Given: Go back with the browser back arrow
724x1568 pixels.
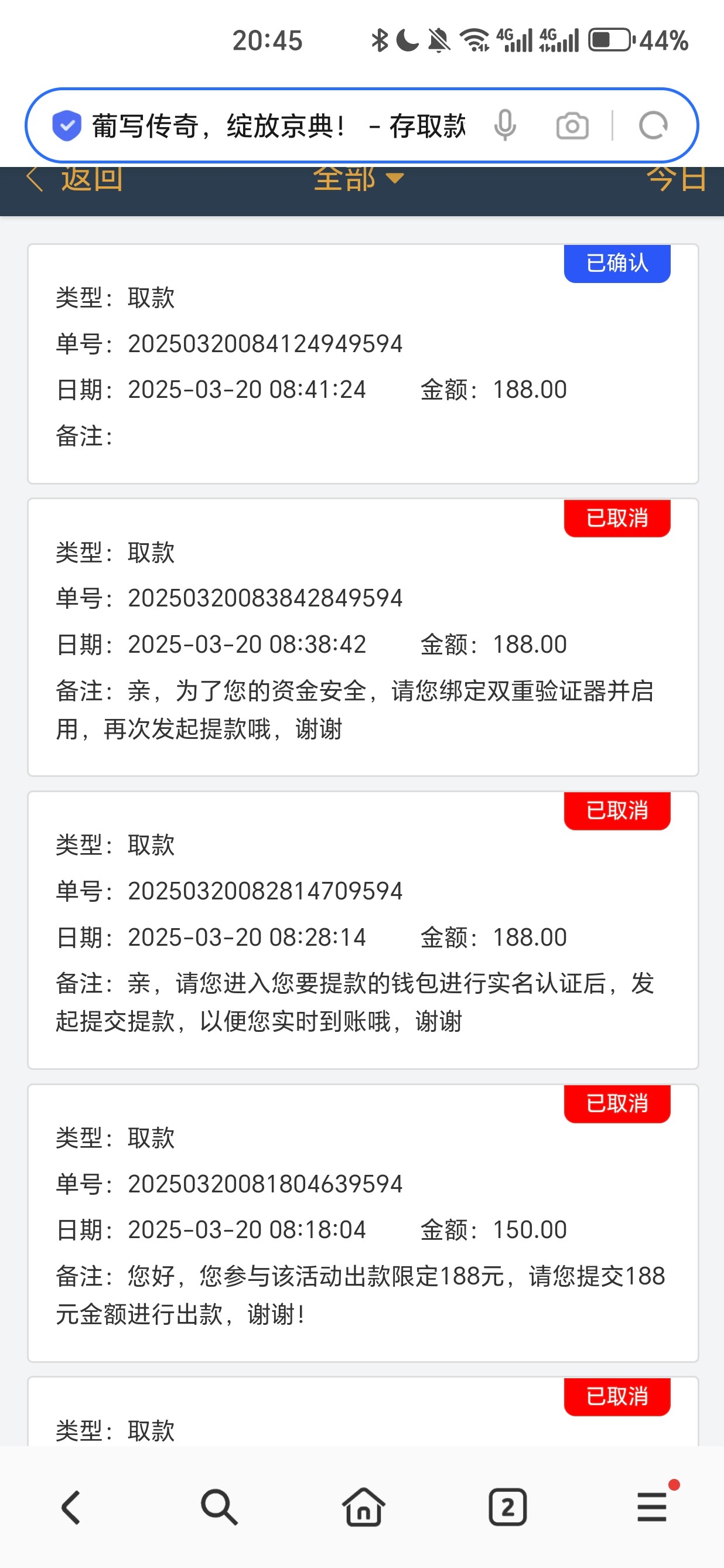Looking at the screenshot, I should point(72,1507).
